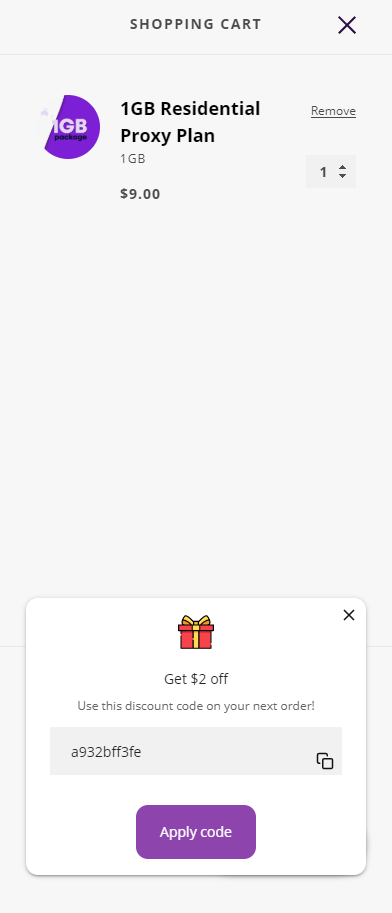Close the shopping cart panel

(x=347, y=25)
